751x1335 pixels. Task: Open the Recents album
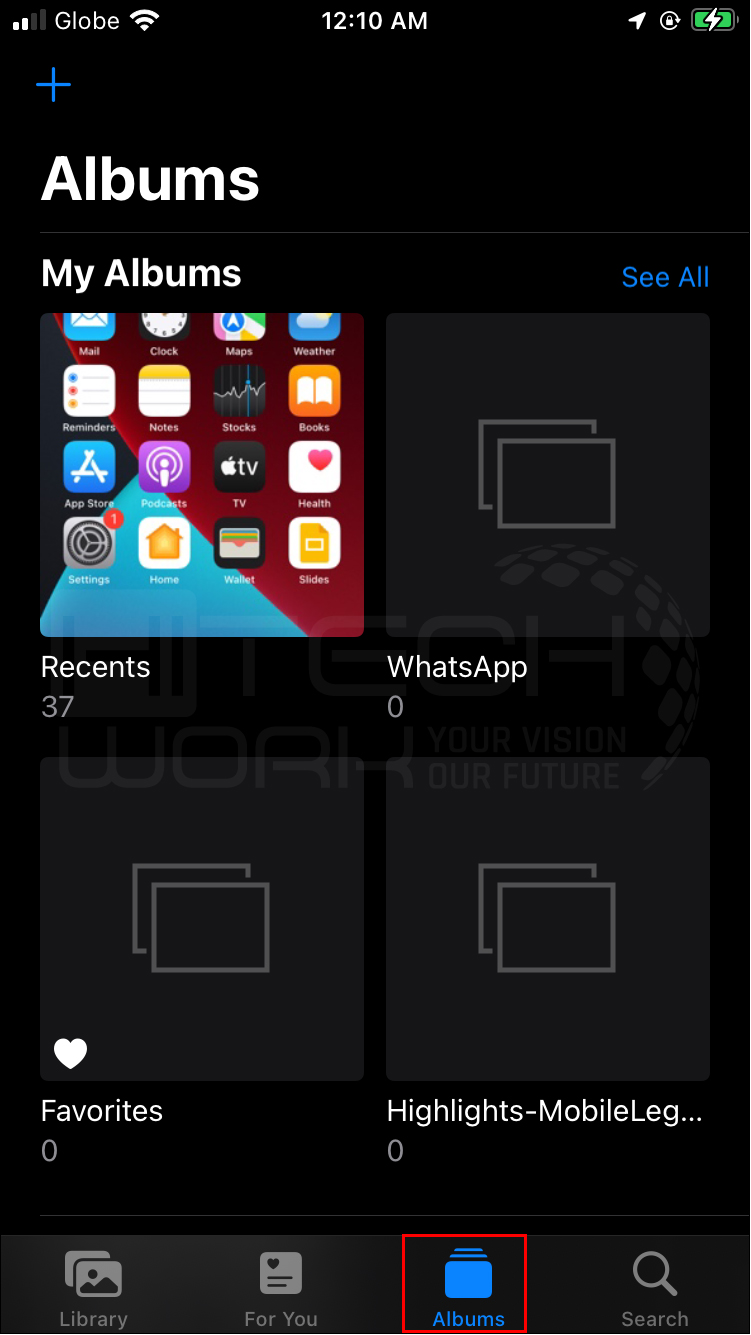pyautogui.click(x=202, y=475)
